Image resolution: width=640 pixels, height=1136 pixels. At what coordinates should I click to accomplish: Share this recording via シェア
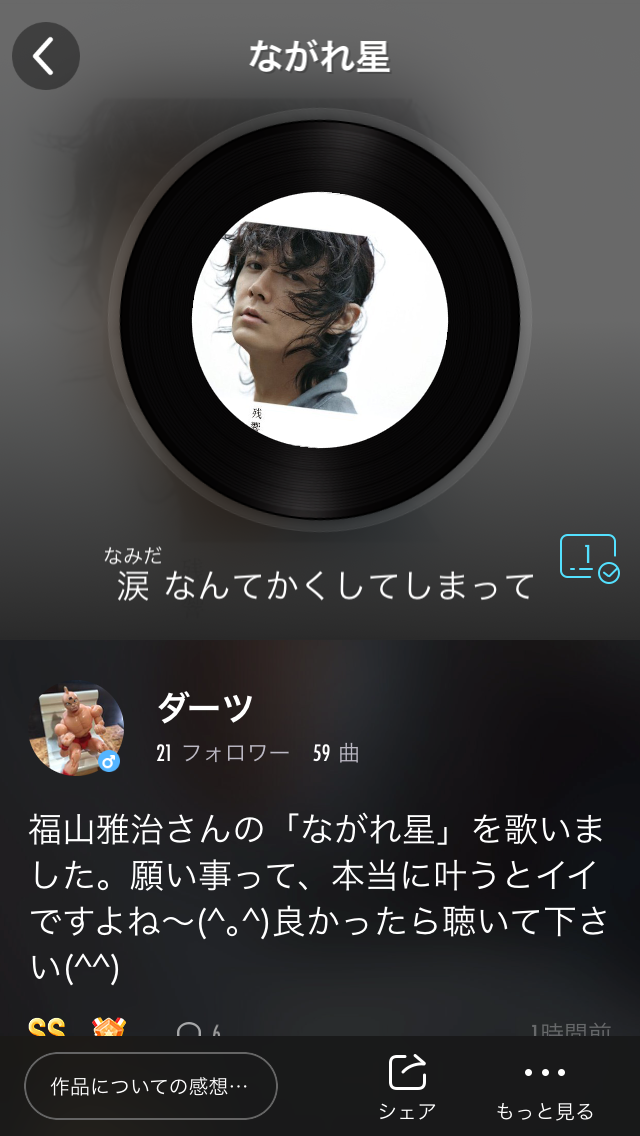pos(407,1086)
